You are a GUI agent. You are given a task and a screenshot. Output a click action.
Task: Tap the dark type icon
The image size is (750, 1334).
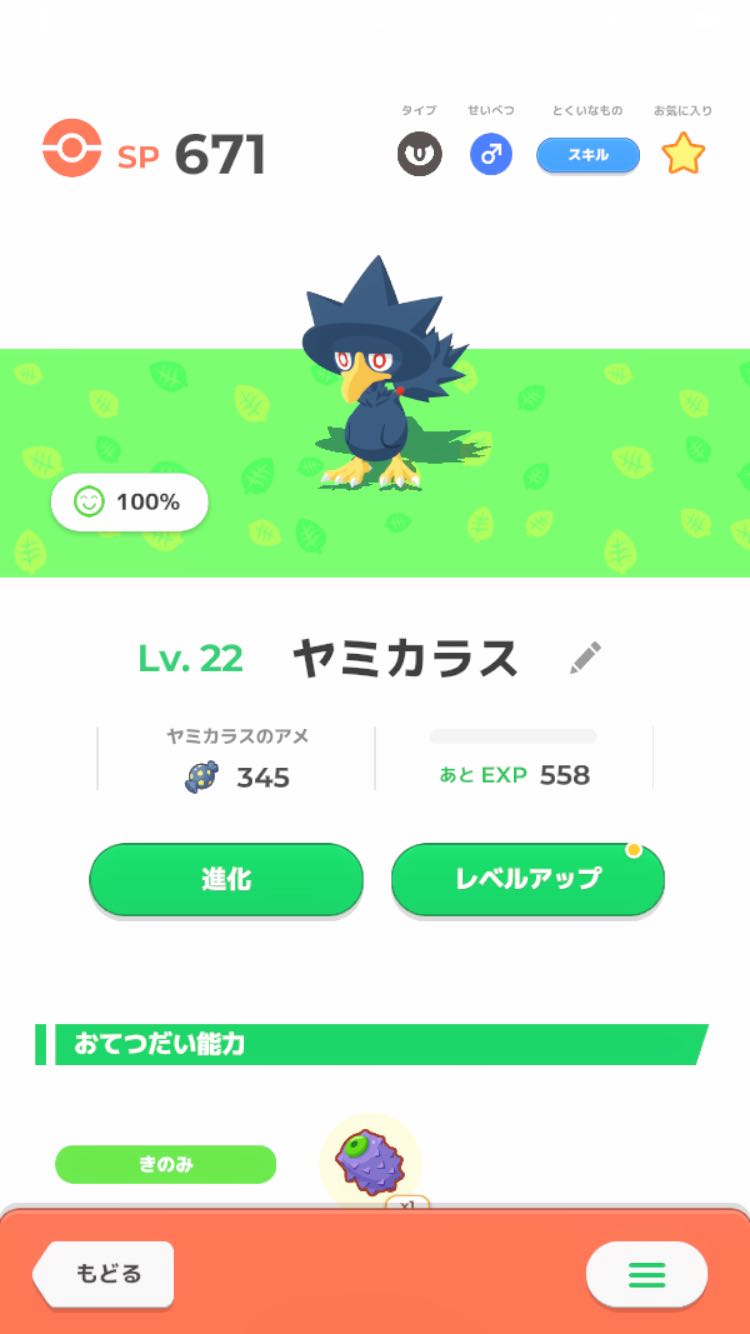click(x=419, y=154)
